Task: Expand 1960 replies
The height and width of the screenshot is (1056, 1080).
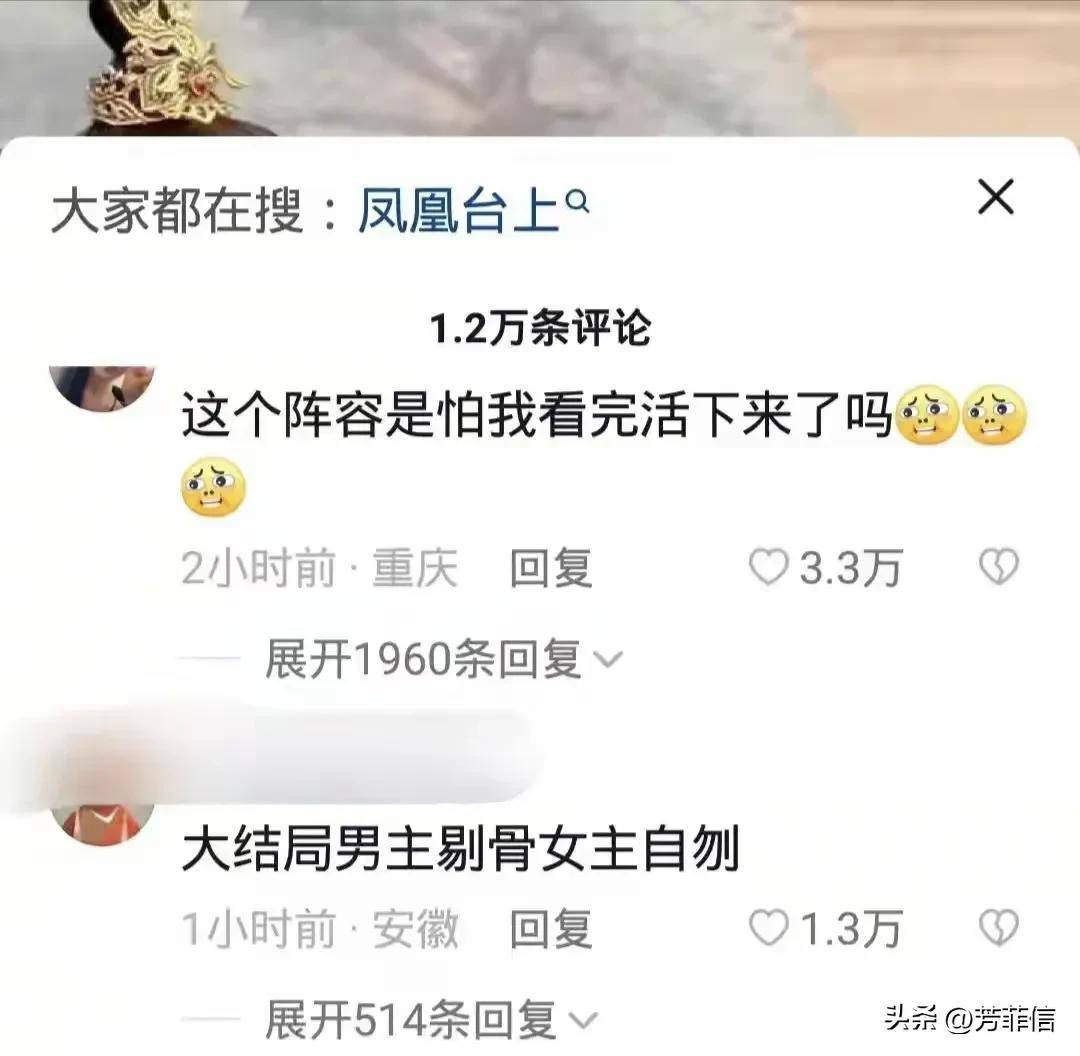Action: pos(442,659)
